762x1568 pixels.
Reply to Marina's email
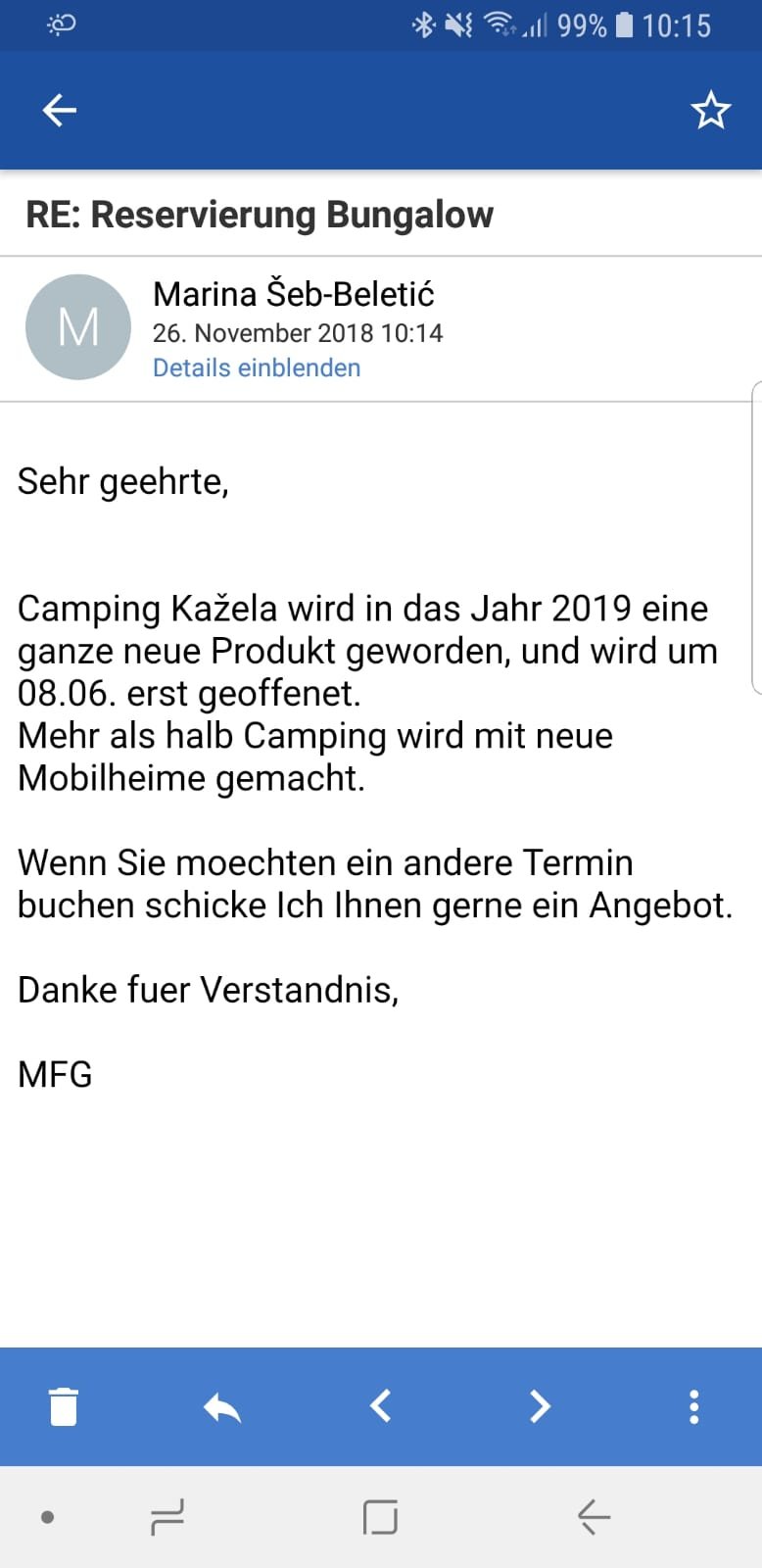(222, 1407)
